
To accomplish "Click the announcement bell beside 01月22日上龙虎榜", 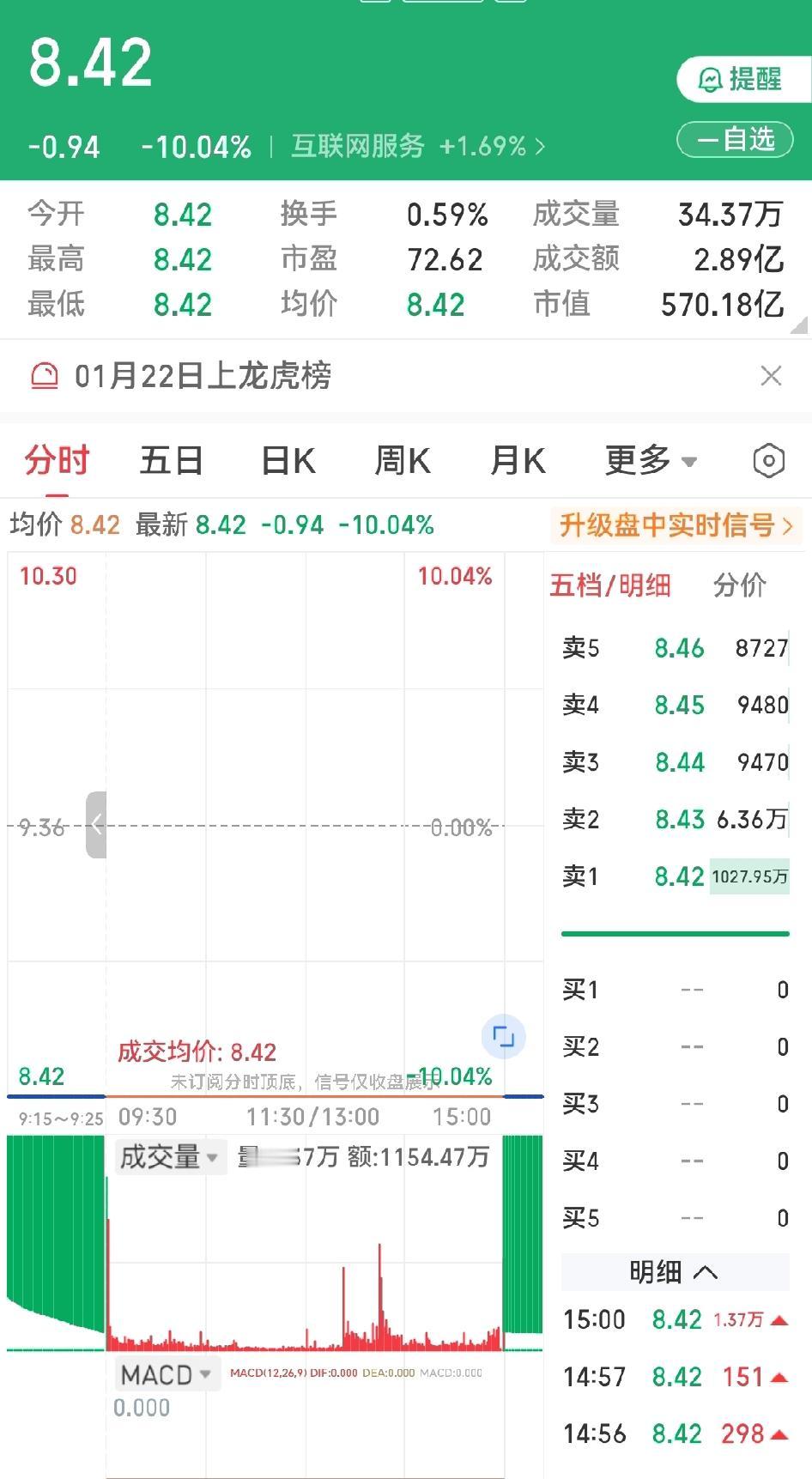I will pyautogui.click(x=45, y=376).
